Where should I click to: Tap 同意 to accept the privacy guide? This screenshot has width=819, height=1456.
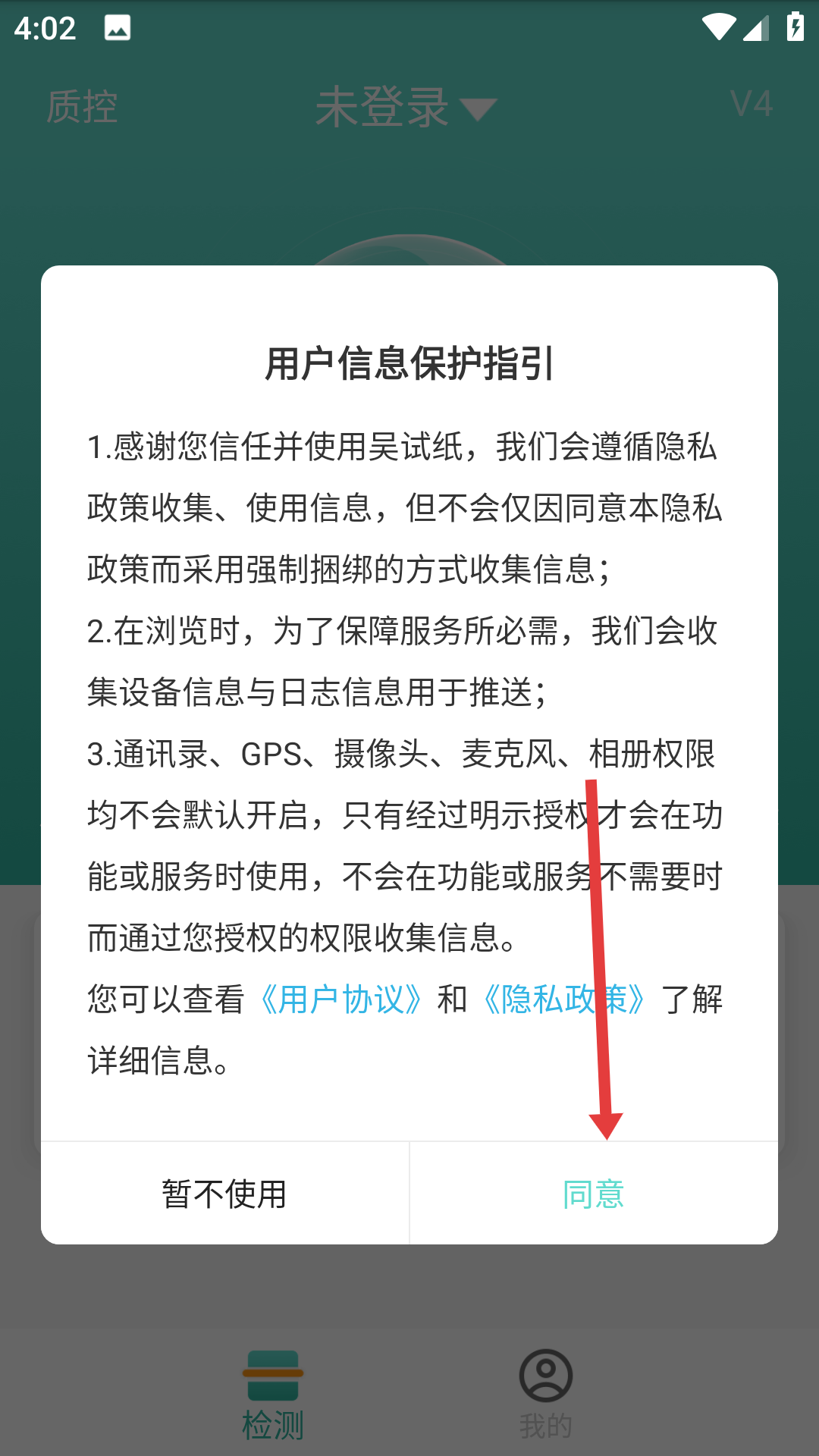click(x=594, y=1194)
